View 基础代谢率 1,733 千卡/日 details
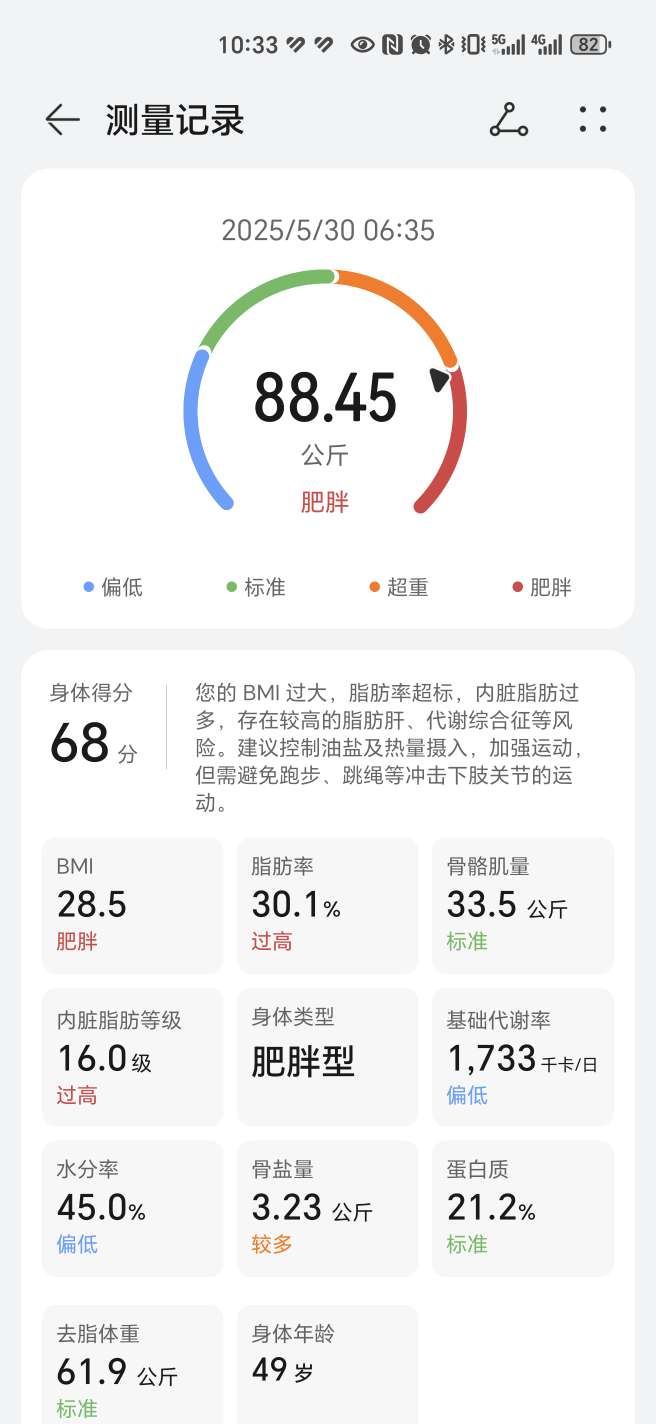 (x=522, y=1057)
